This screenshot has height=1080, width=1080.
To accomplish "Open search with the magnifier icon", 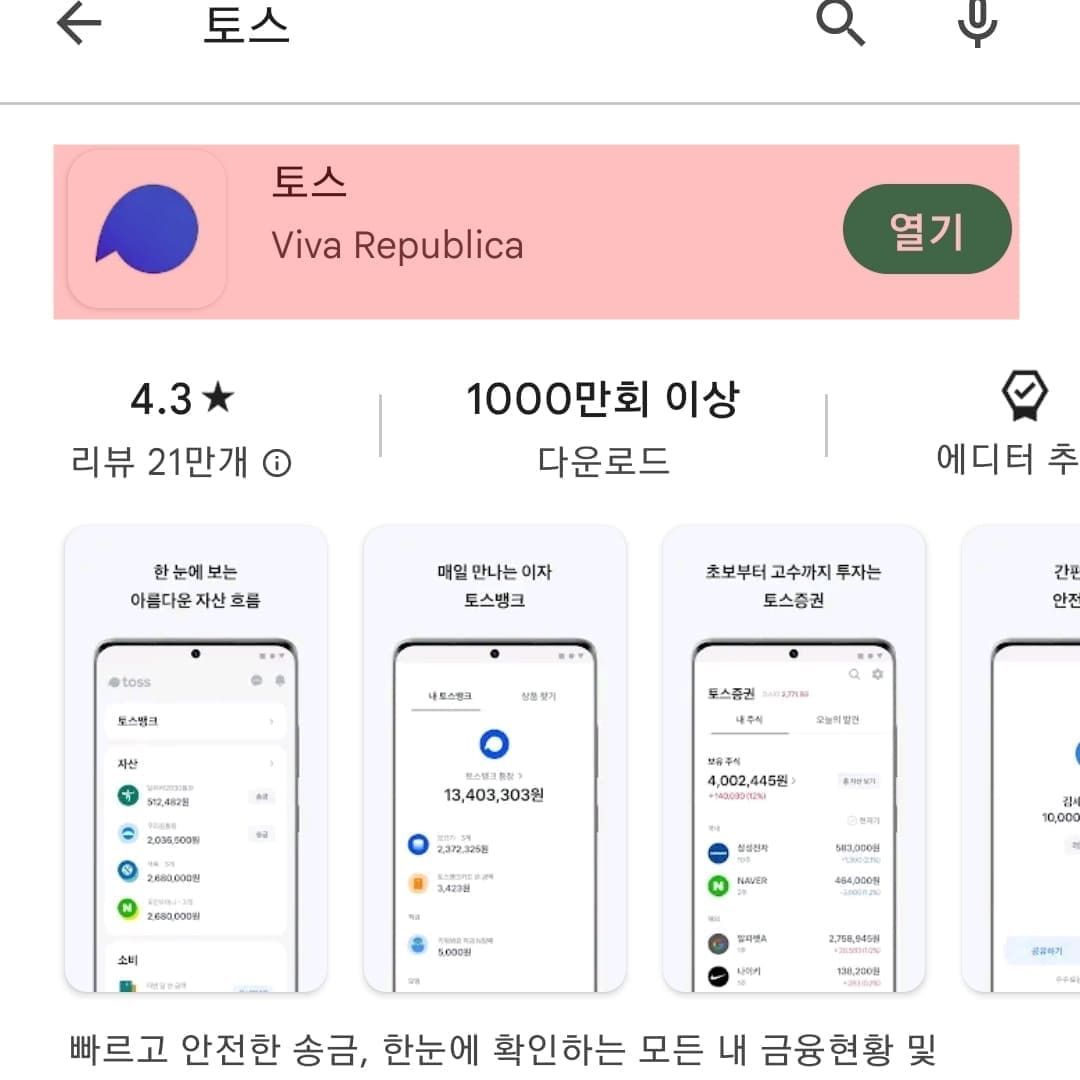I will pyautogui.click(x=840, y=22).
